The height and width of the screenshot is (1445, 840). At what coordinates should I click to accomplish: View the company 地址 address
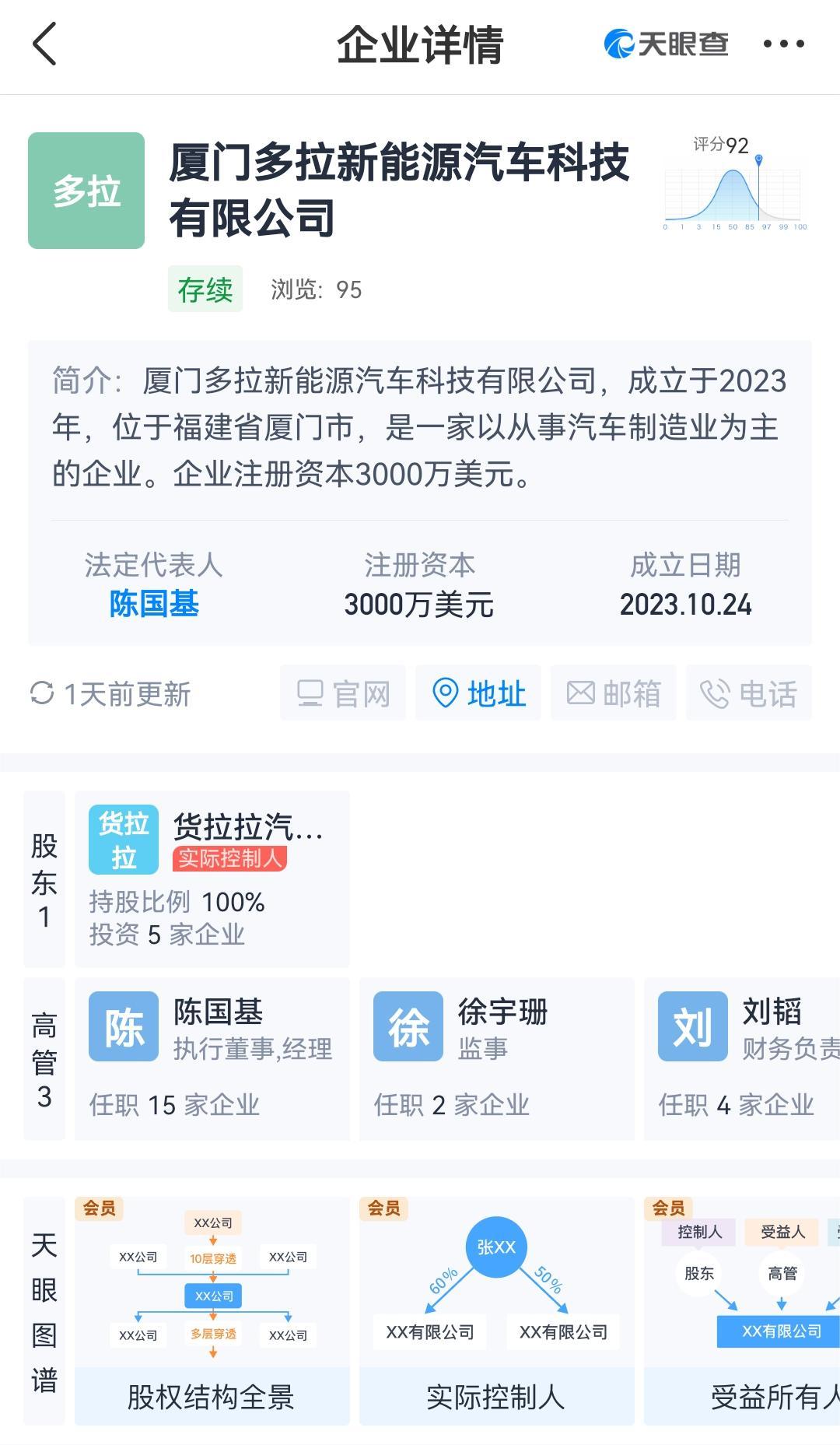coord(478,693)
